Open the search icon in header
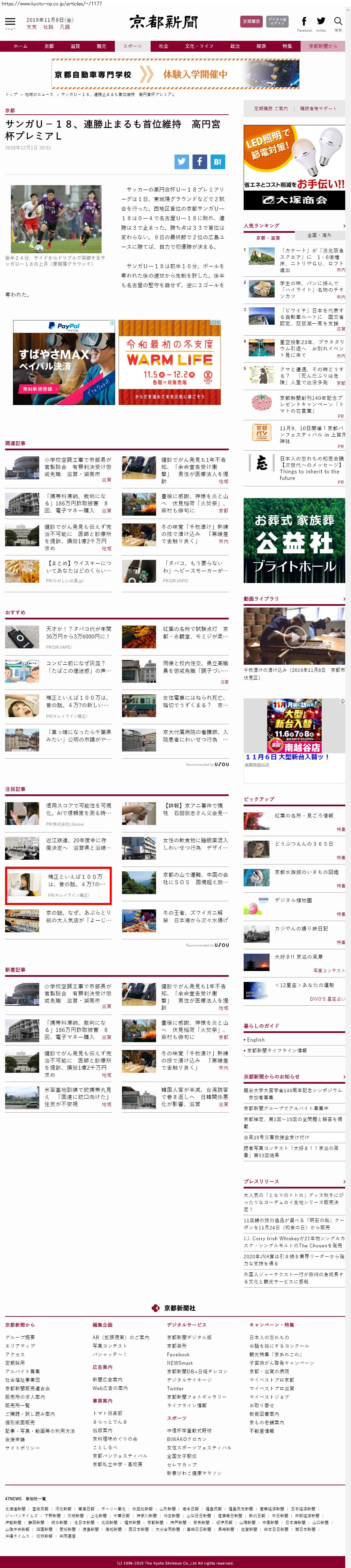The image size is (351, 1568). [x=338, y=22]
